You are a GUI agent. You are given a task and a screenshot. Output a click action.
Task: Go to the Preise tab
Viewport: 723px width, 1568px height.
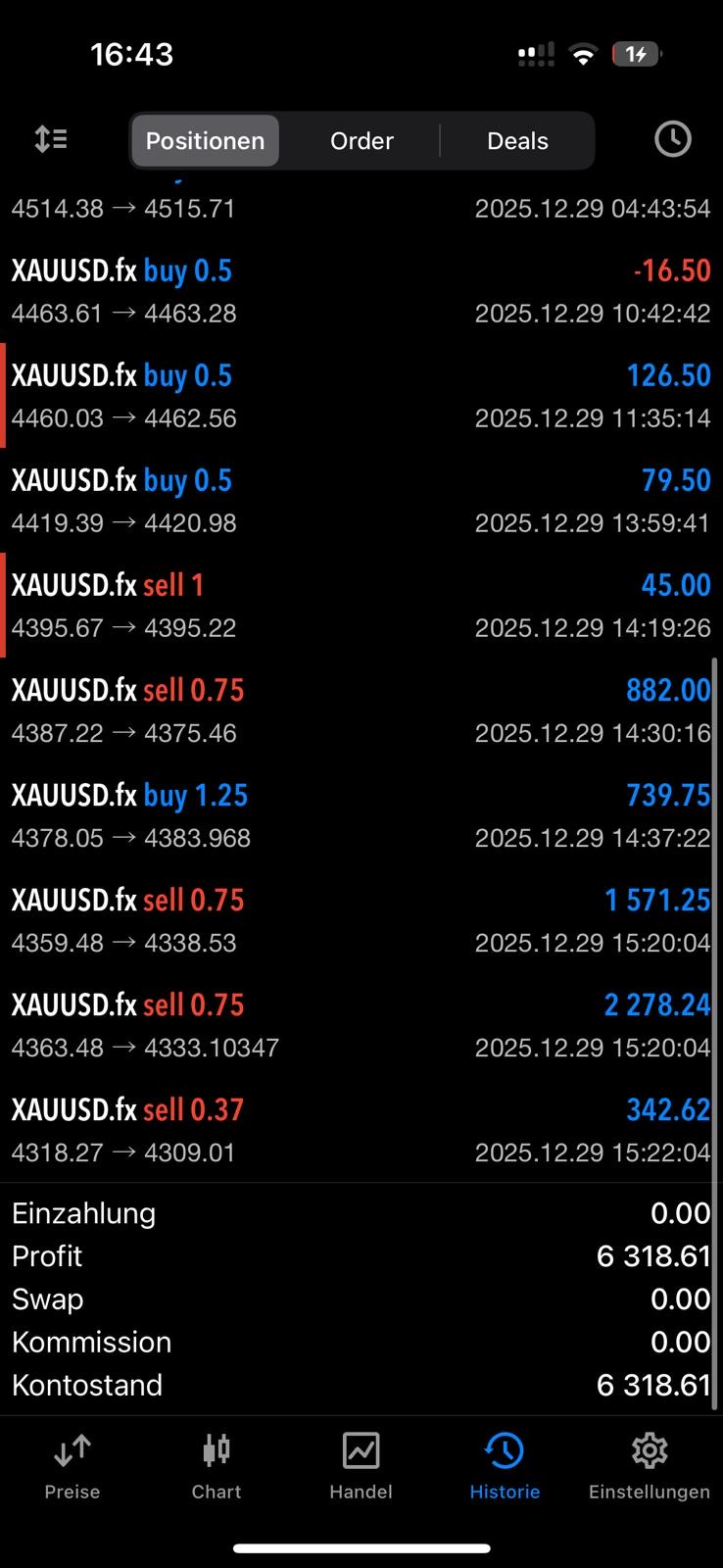point(72,1467)
